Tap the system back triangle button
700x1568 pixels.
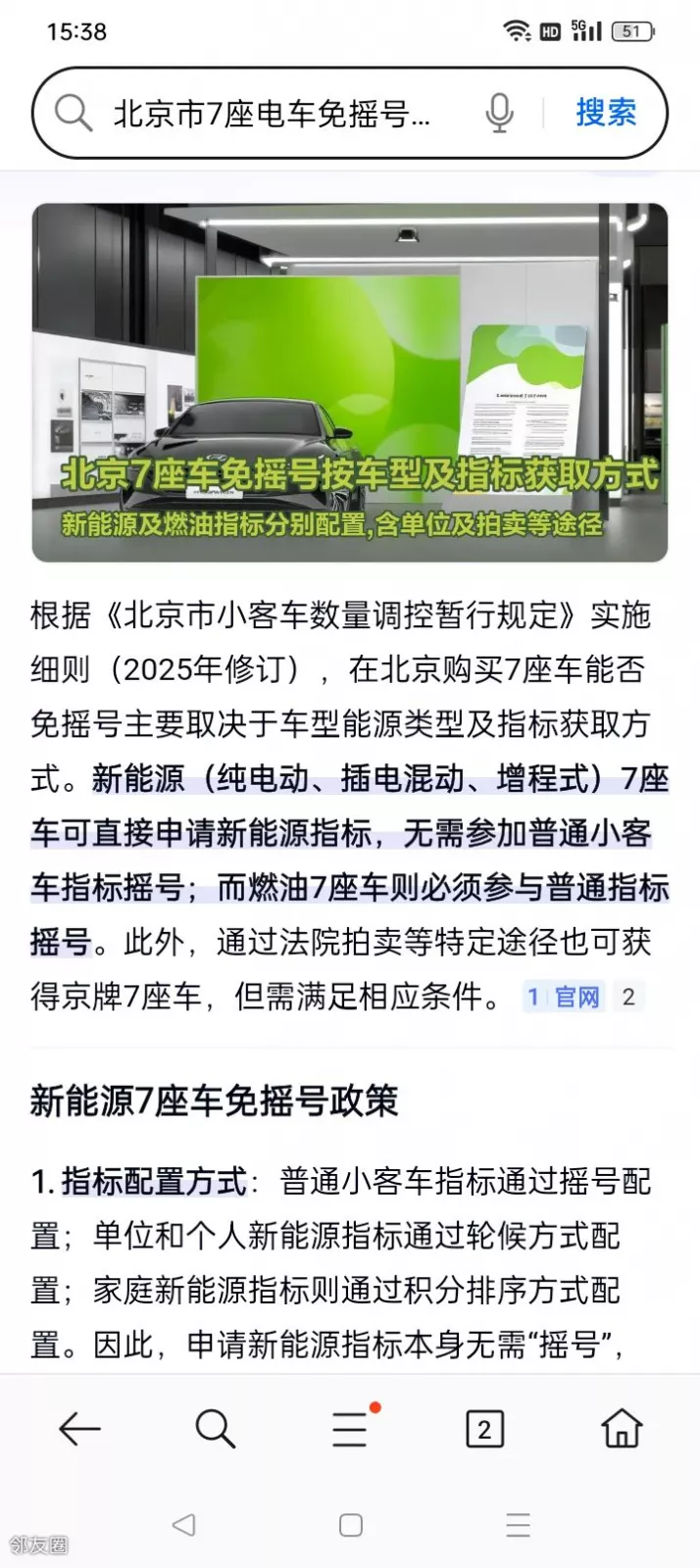[x=183, y=1525]
